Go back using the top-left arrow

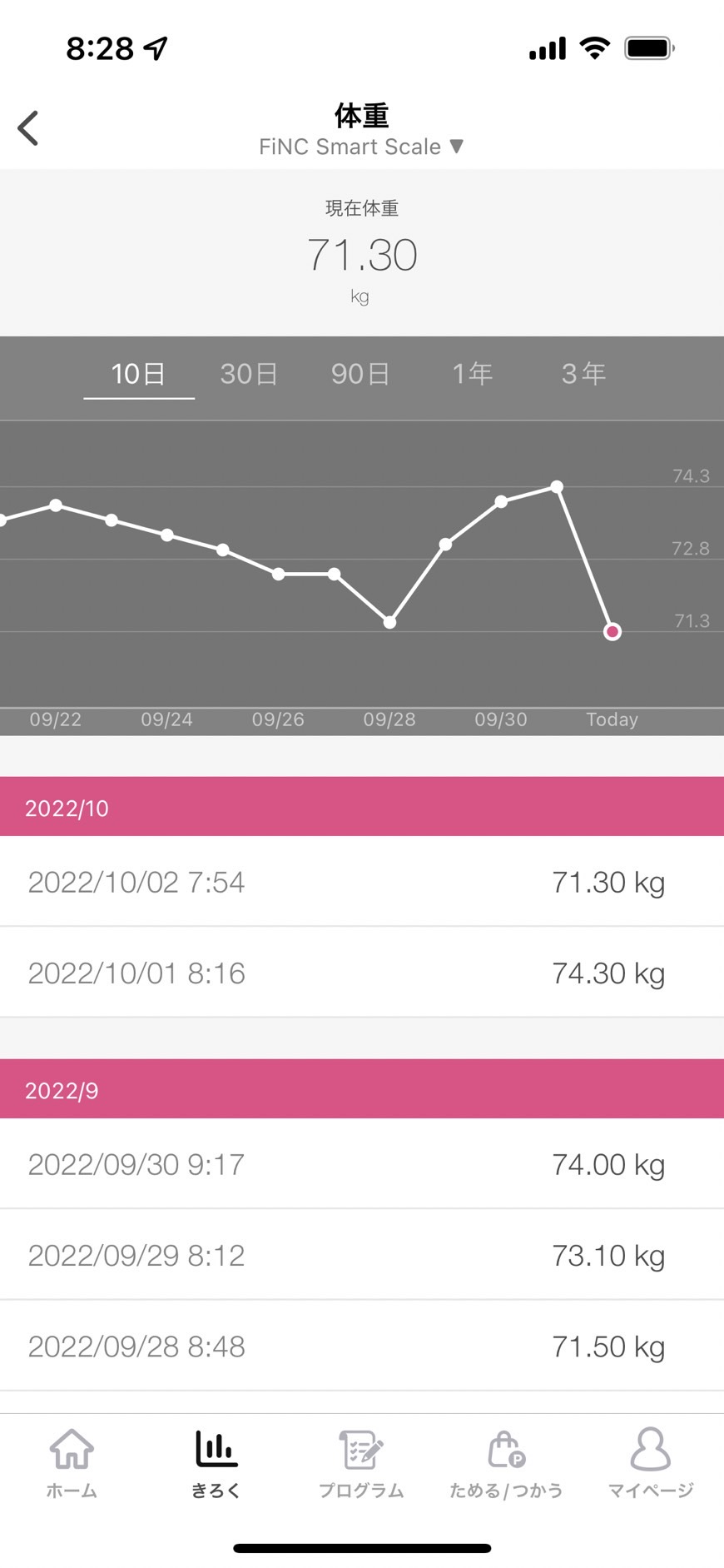tap(28, 128)
